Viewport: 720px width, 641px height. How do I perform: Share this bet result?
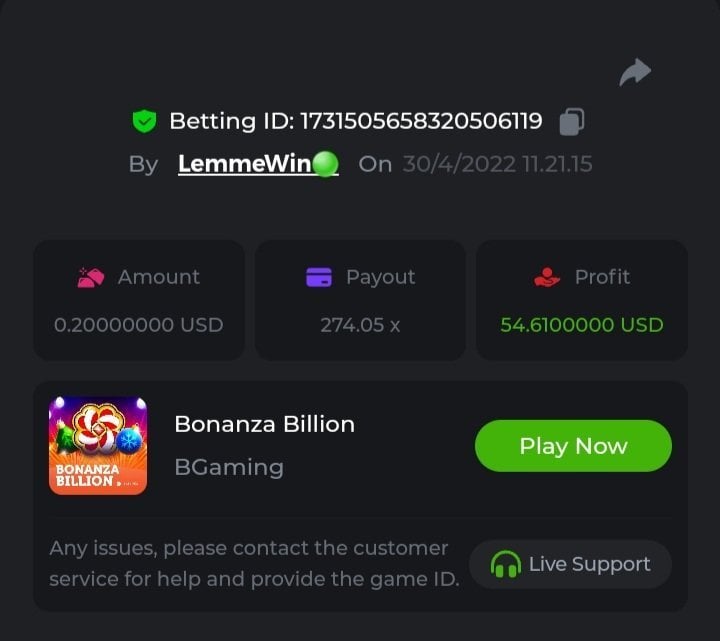tap(635, 72)
